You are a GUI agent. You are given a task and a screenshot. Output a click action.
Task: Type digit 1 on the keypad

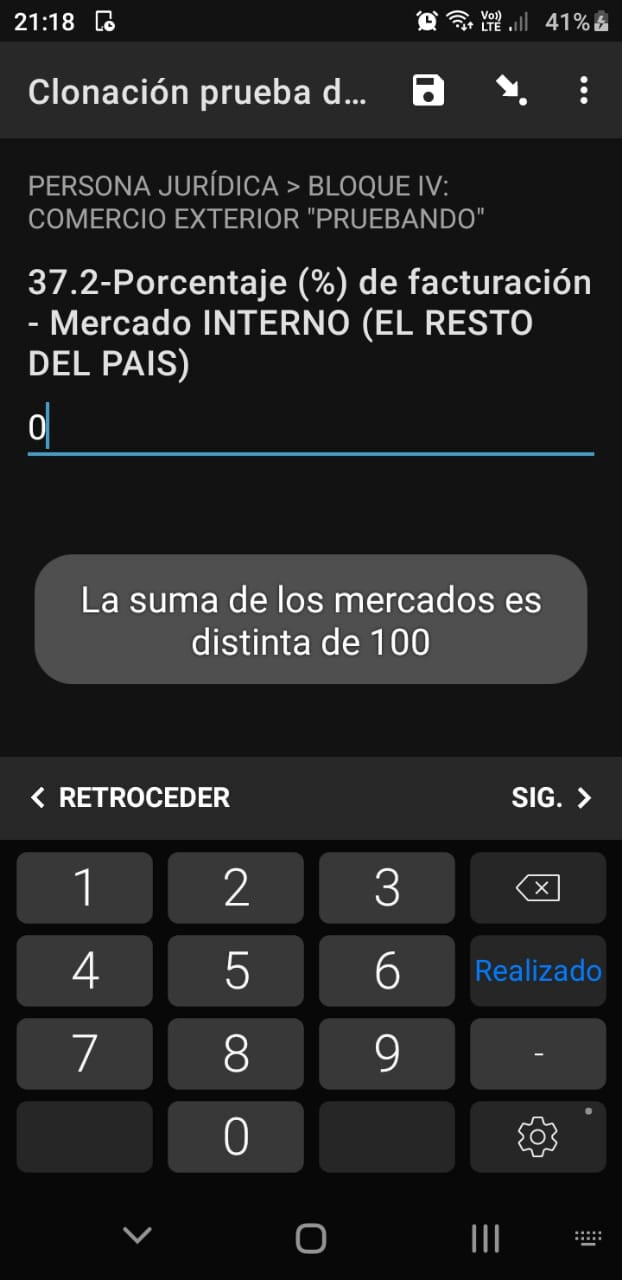point(85,887)
